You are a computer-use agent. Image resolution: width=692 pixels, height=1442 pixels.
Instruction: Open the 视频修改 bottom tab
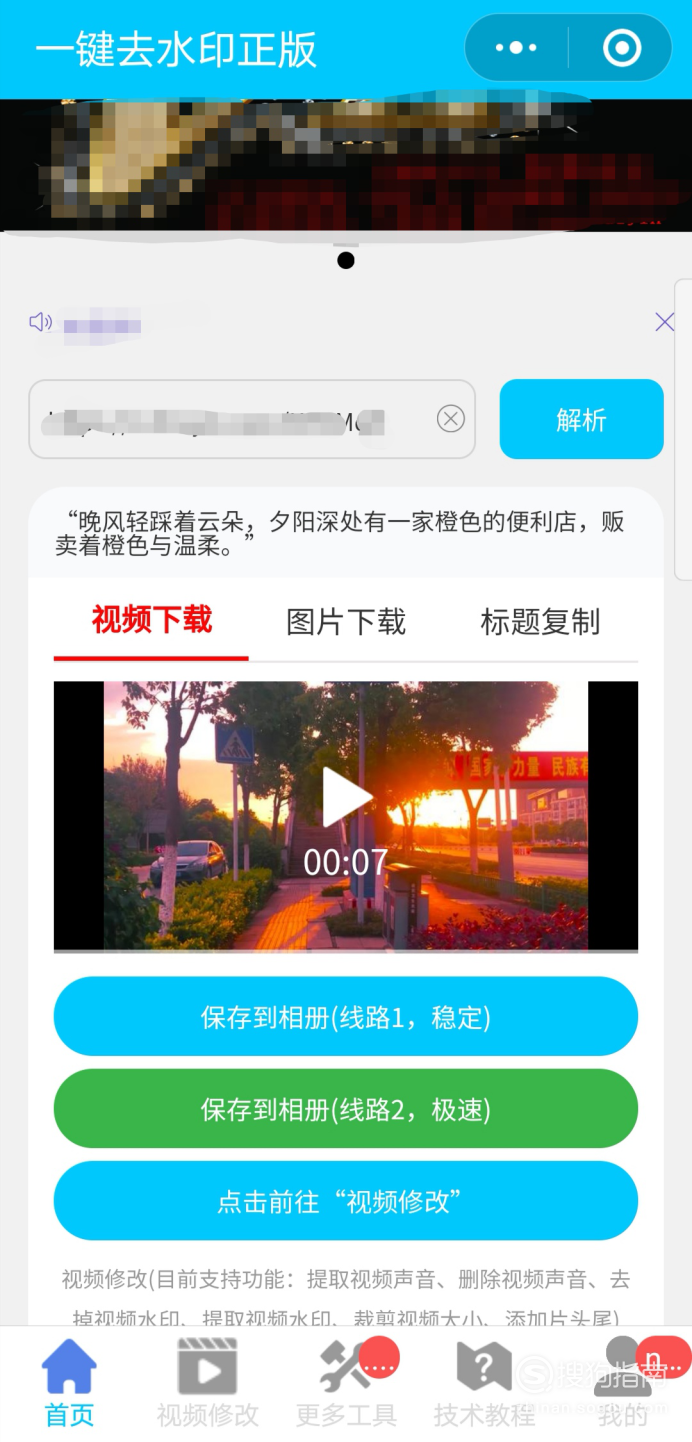[x=207, y=1385]
